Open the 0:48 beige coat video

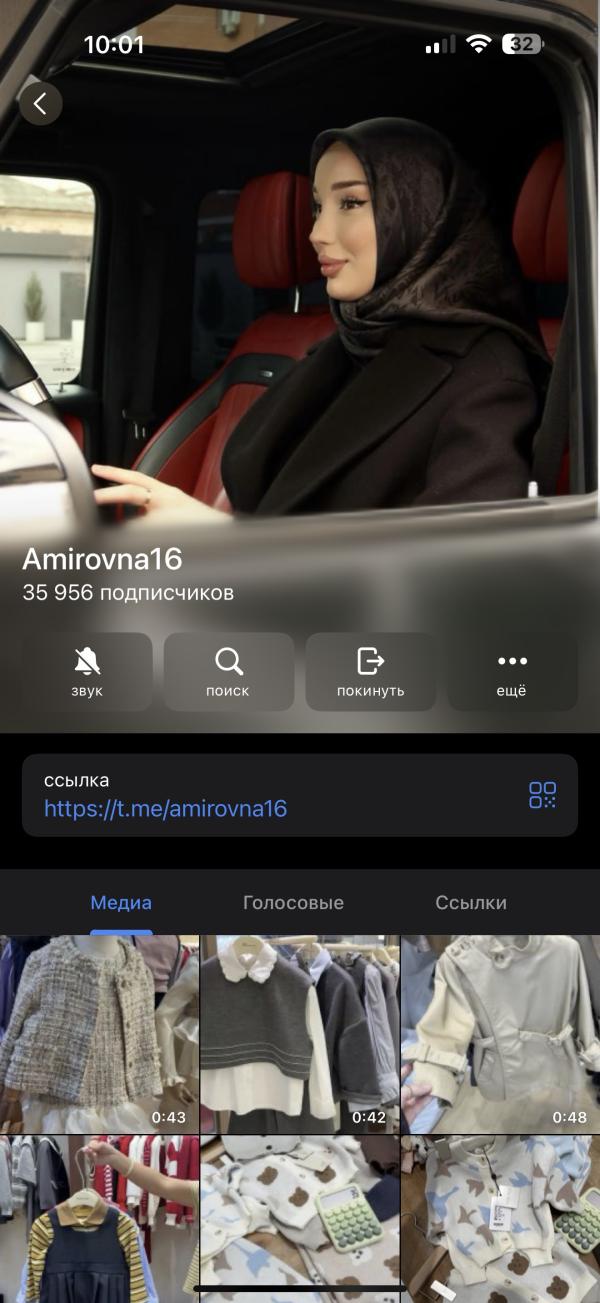tap(501, 1034)
